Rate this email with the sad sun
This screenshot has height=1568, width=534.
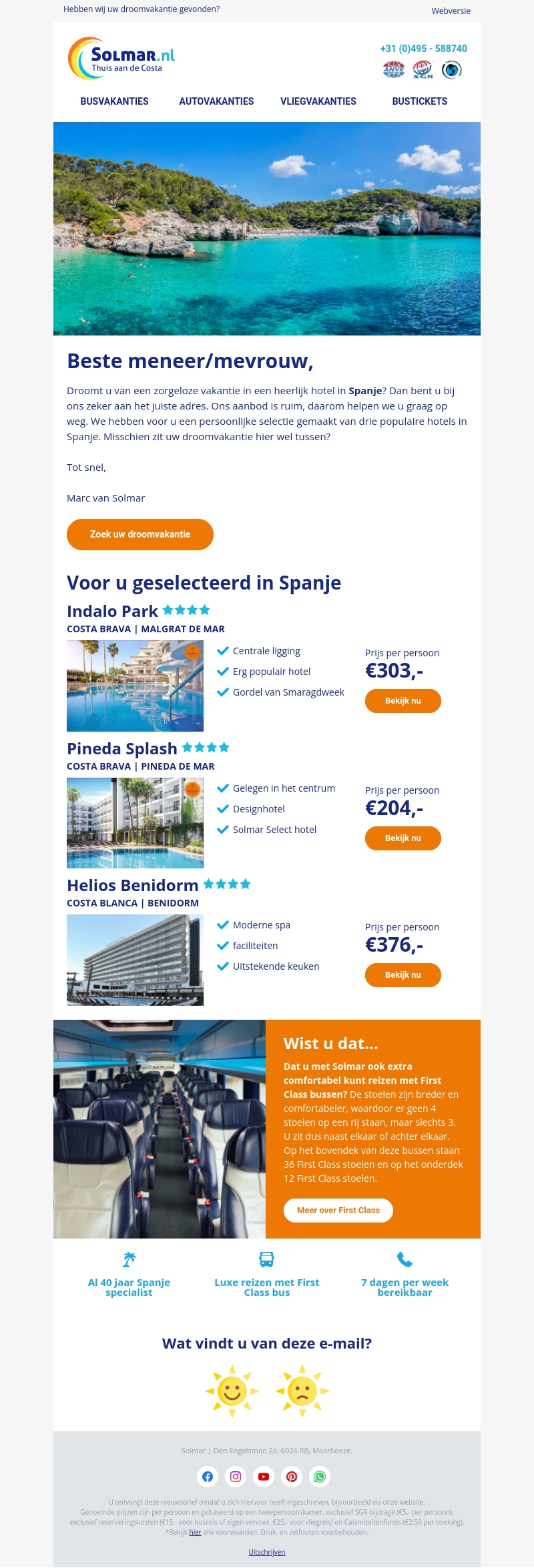pos(302,1391)
